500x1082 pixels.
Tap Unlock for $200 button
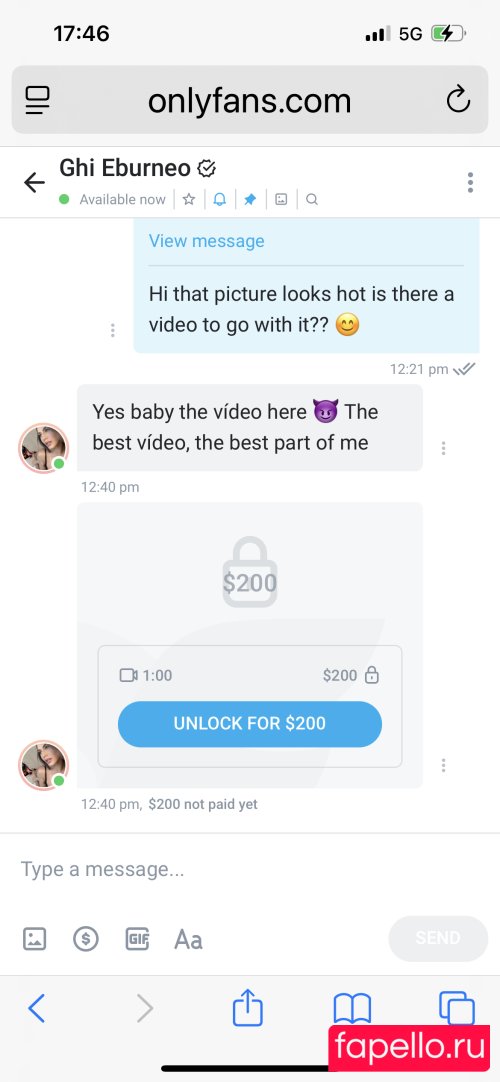250,724
